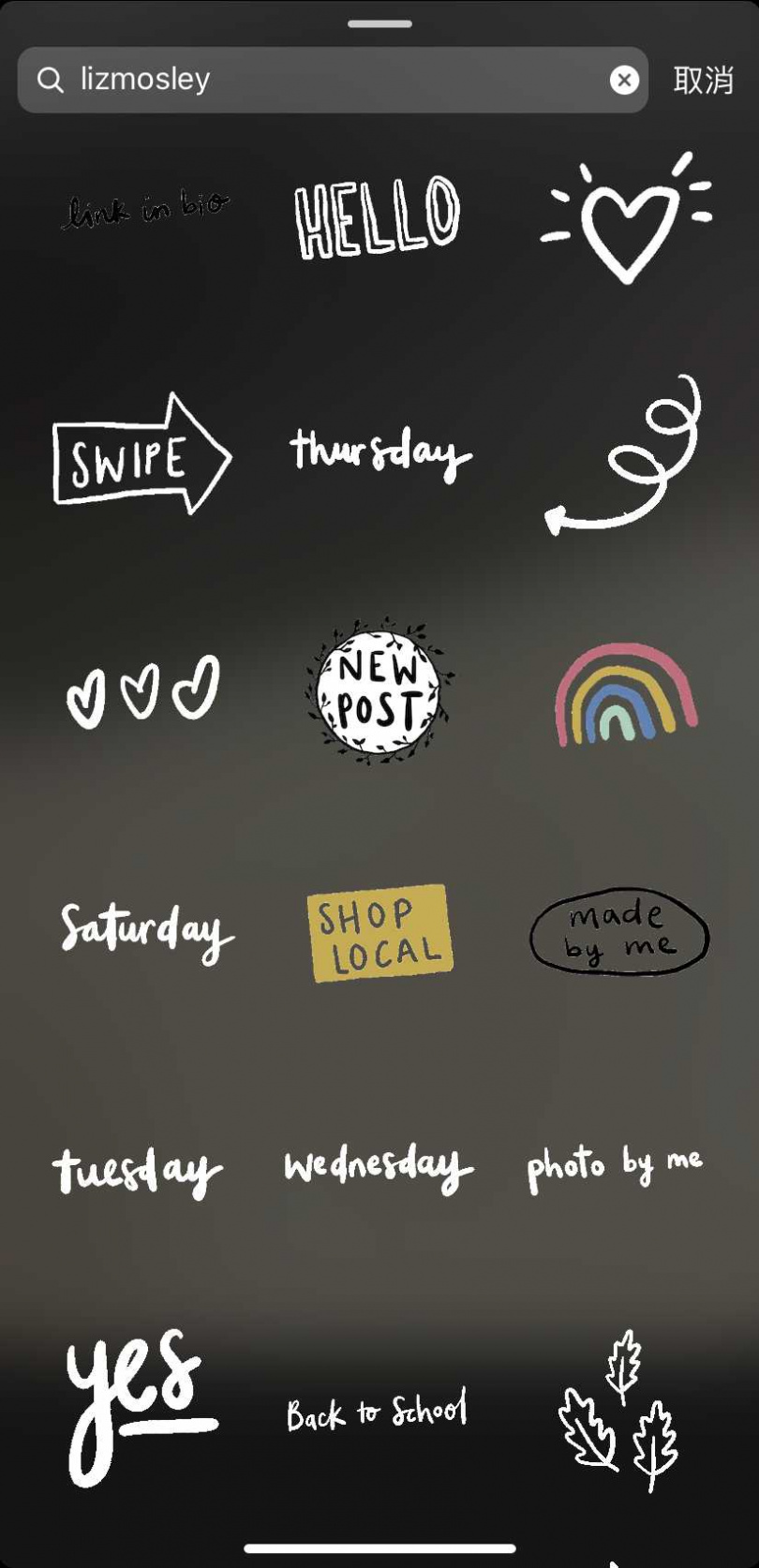Clear the search text
This screenshot has width=759, height=1568.
(x=624, y=81)
